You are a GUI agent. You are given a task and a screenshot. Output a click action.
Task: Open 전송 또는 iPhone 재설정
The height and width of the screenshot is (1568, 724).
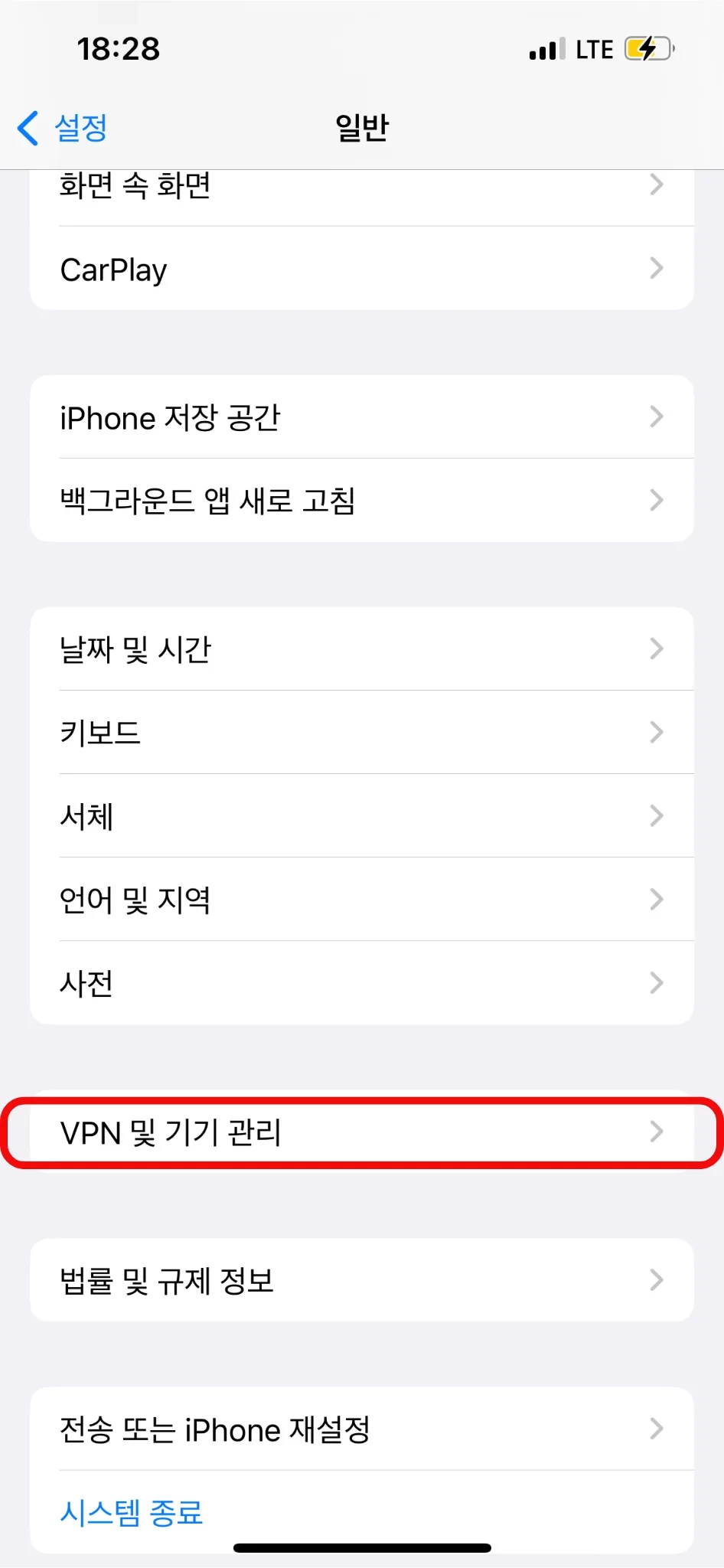[x=361, y=1429]
